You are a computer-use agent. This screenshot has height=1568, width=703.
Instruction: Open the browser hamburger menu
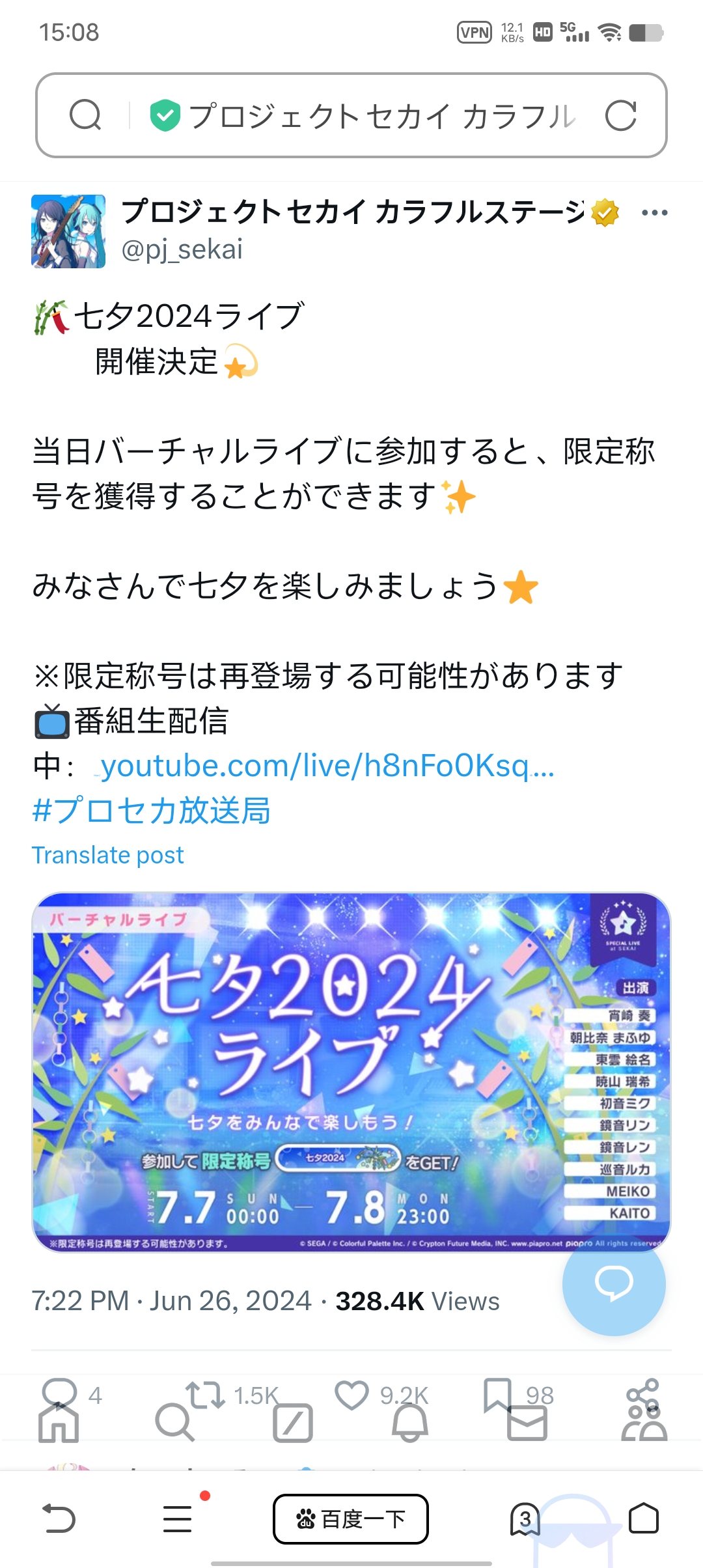[x=177, y=1519]
